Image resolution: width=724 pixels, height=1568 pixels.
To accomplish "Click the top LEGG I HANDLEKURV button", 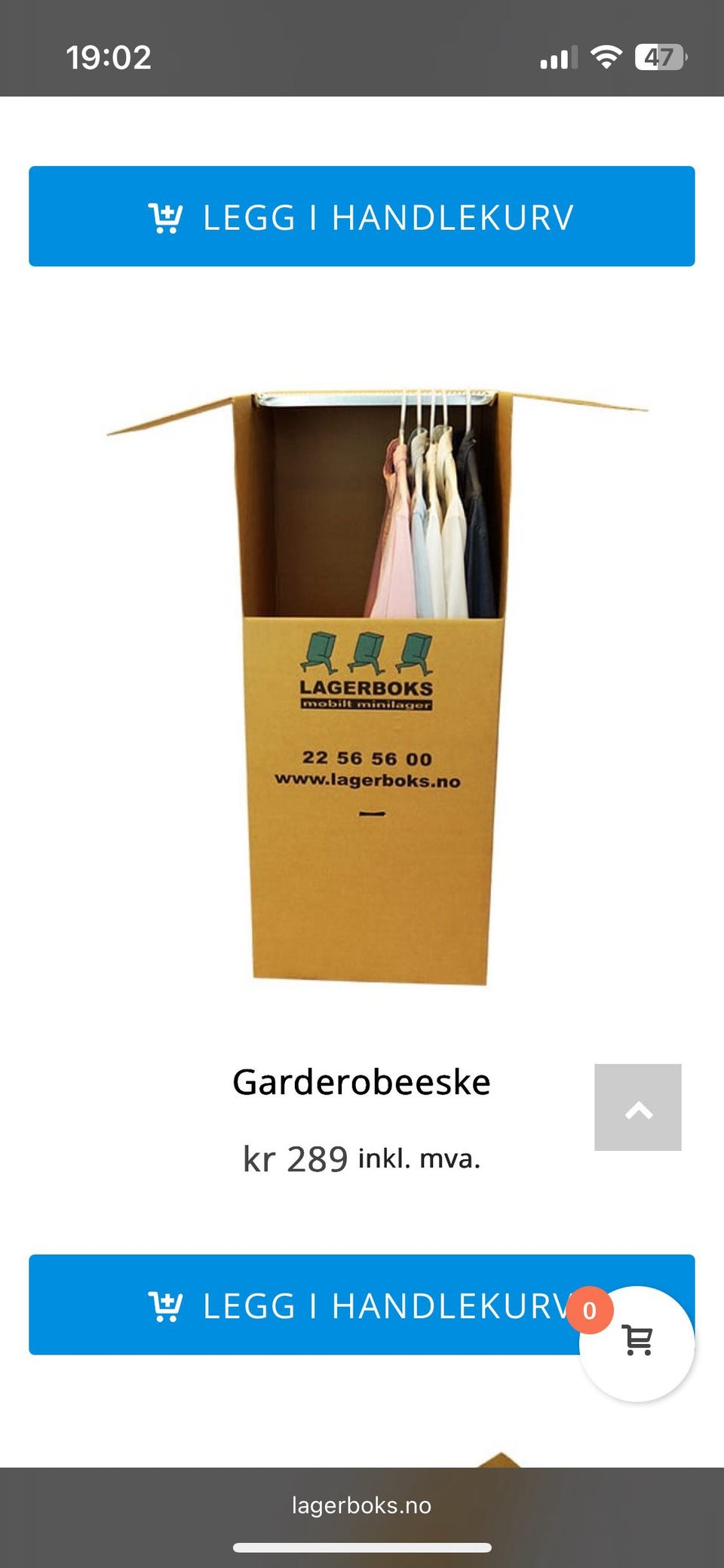I will pos(362,216).
